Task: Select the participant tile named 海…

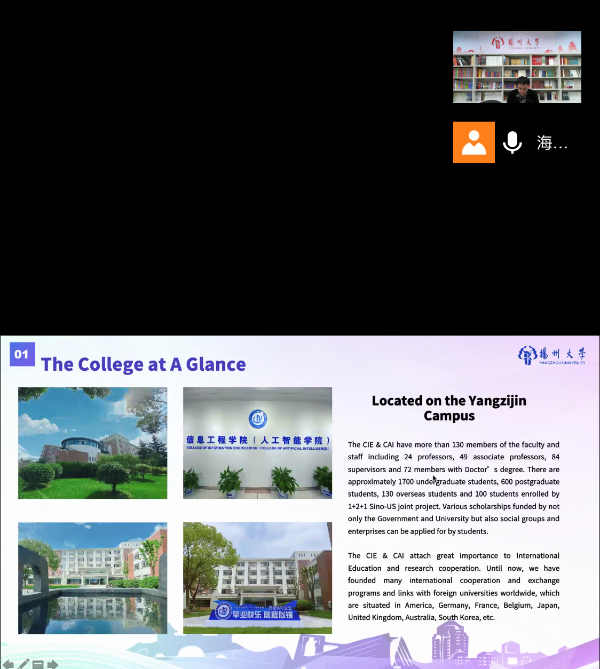Action: click(517, 142)
